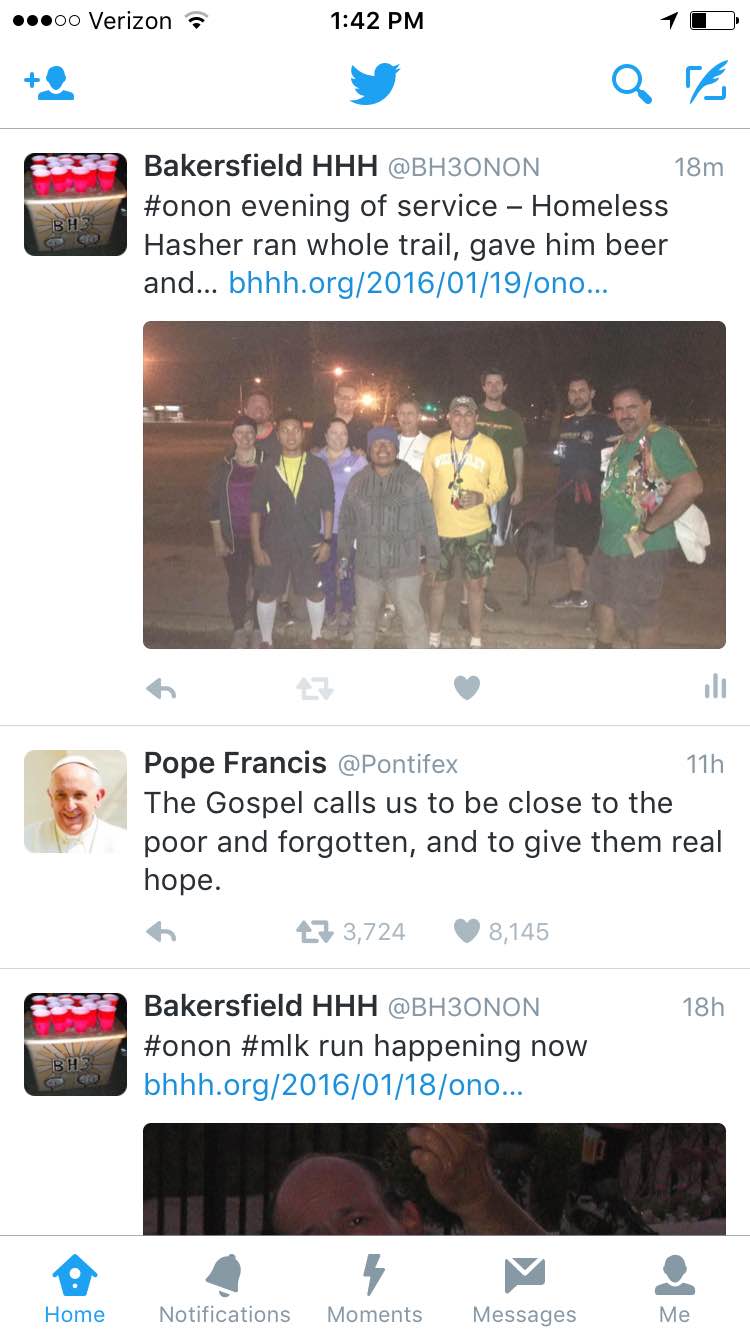
Task: Open the photo in the mlk run tweet
Action: (434, 1178)
